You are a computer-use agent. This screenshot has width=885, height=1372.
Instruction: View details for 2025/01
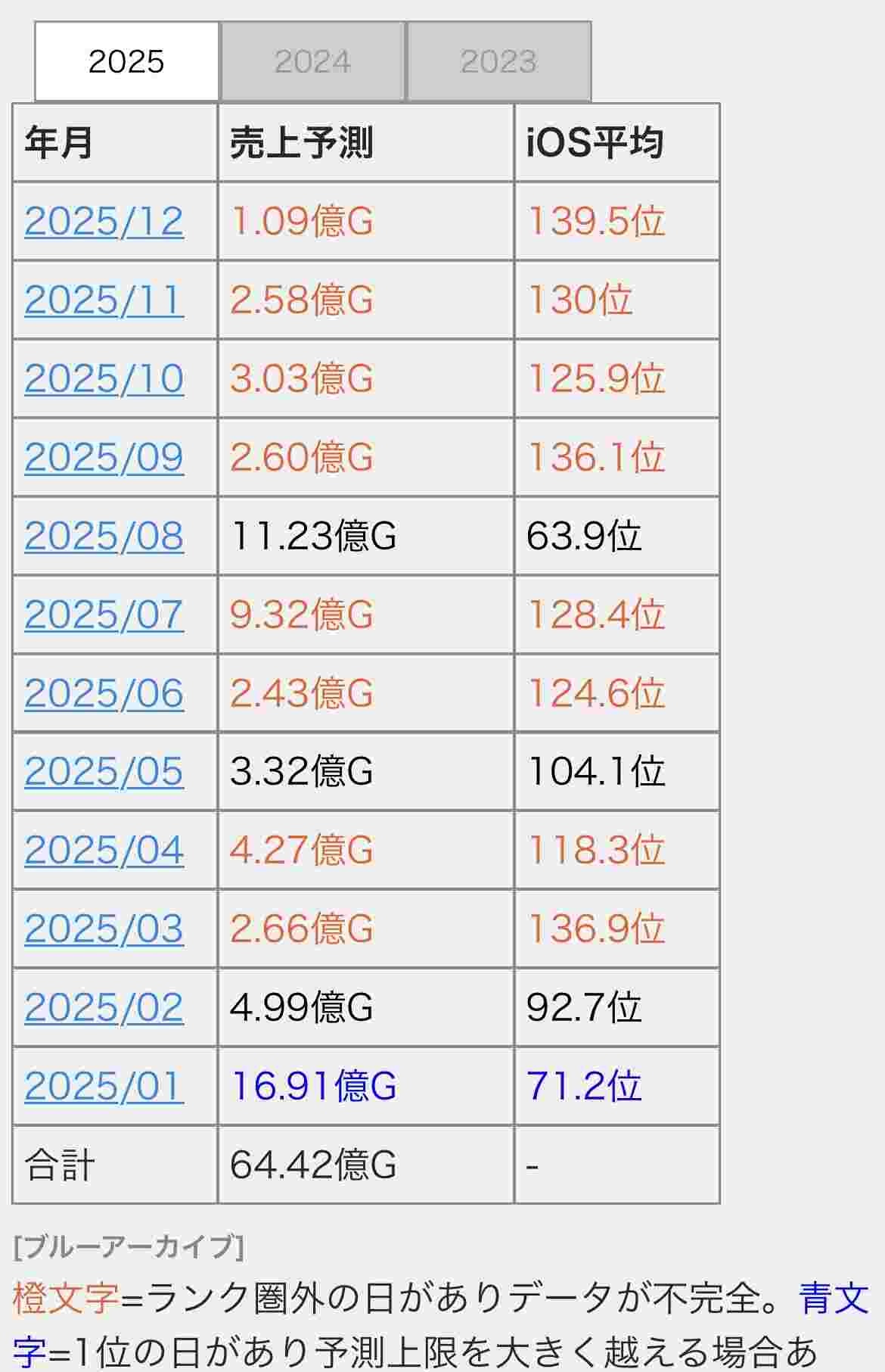104,1086
